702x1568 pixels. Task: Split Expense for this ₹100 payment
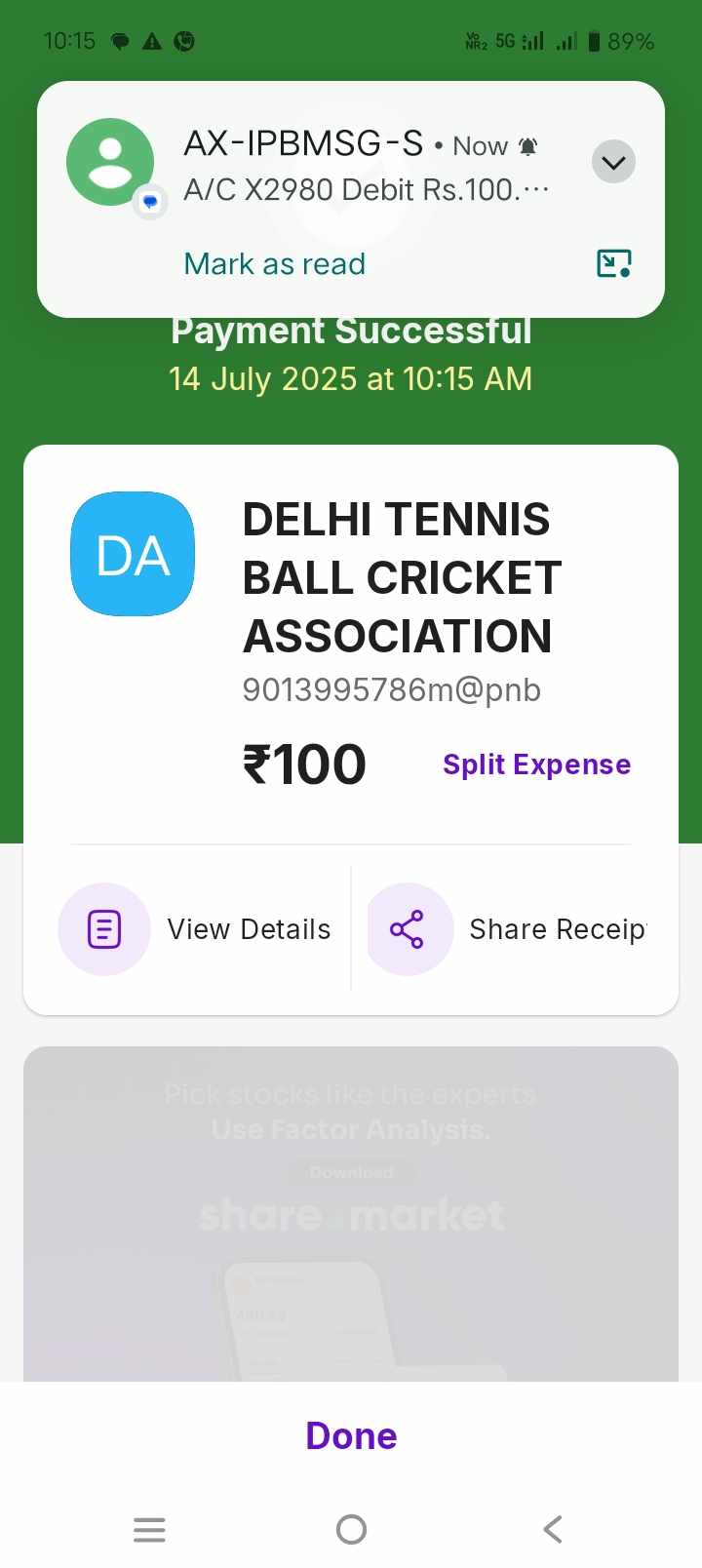[x=536, y=764]
